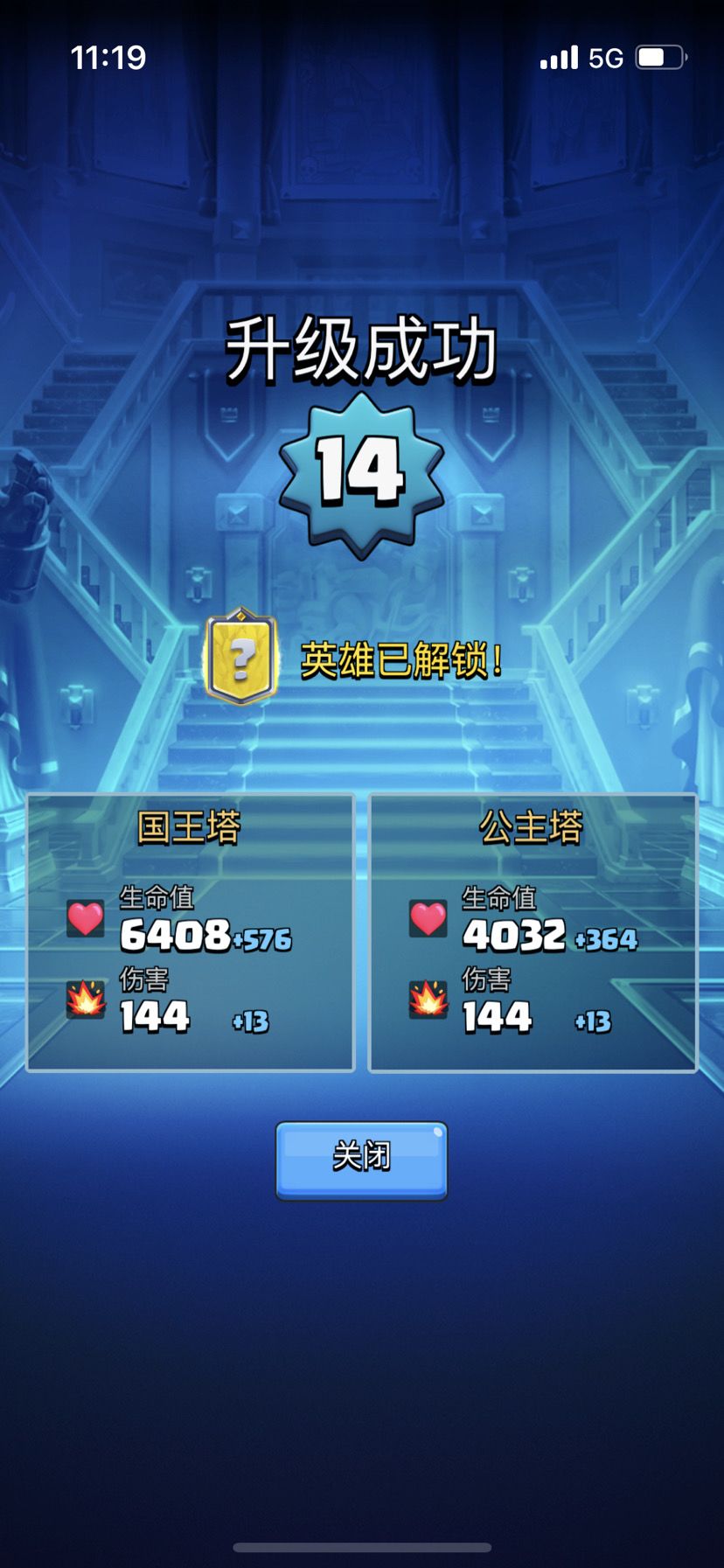Tap the cellular signal bars icon

(x=560, y=57)
